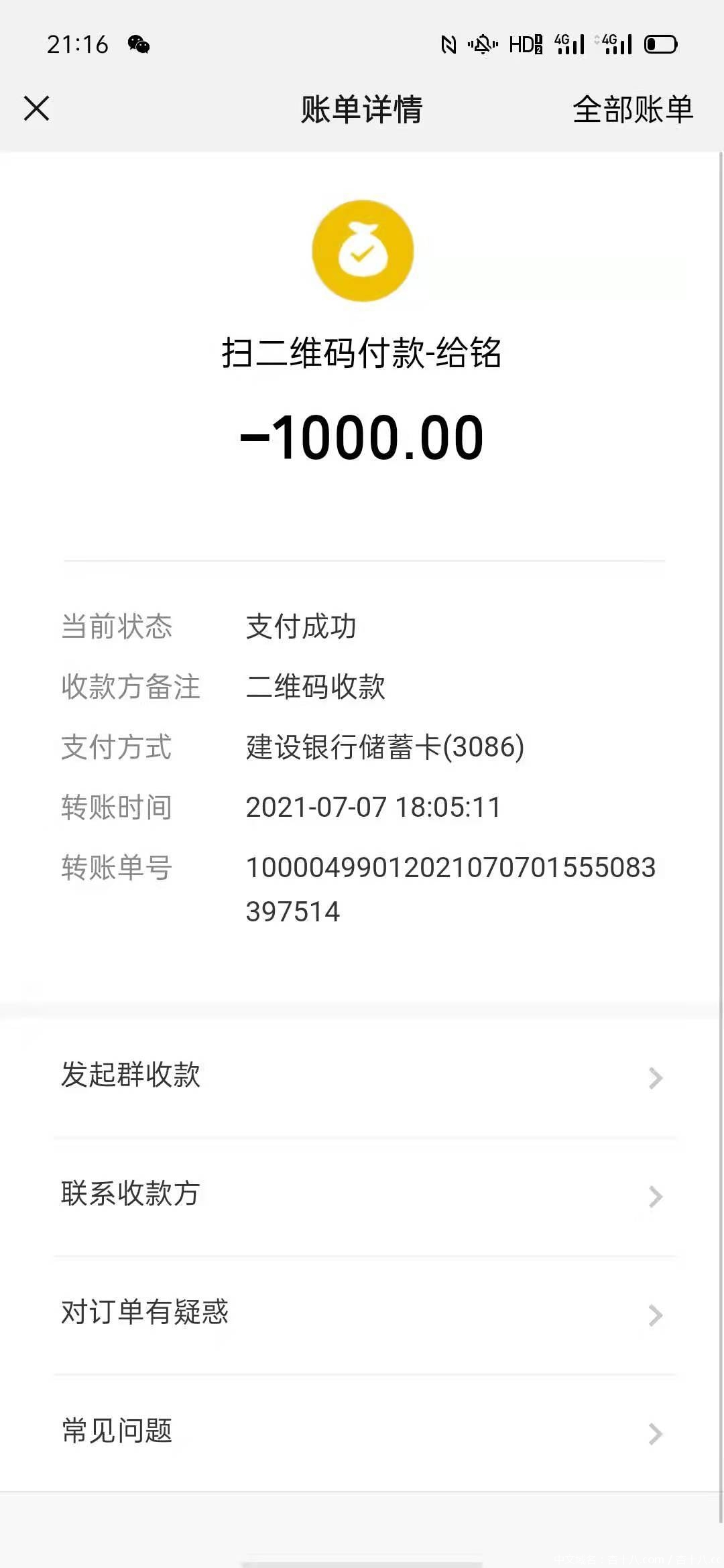Image resolution: width=724 pixels, height=1568 pixels.
Task: Tap the first 4G signal indicator
Action: tap(568, 44)
